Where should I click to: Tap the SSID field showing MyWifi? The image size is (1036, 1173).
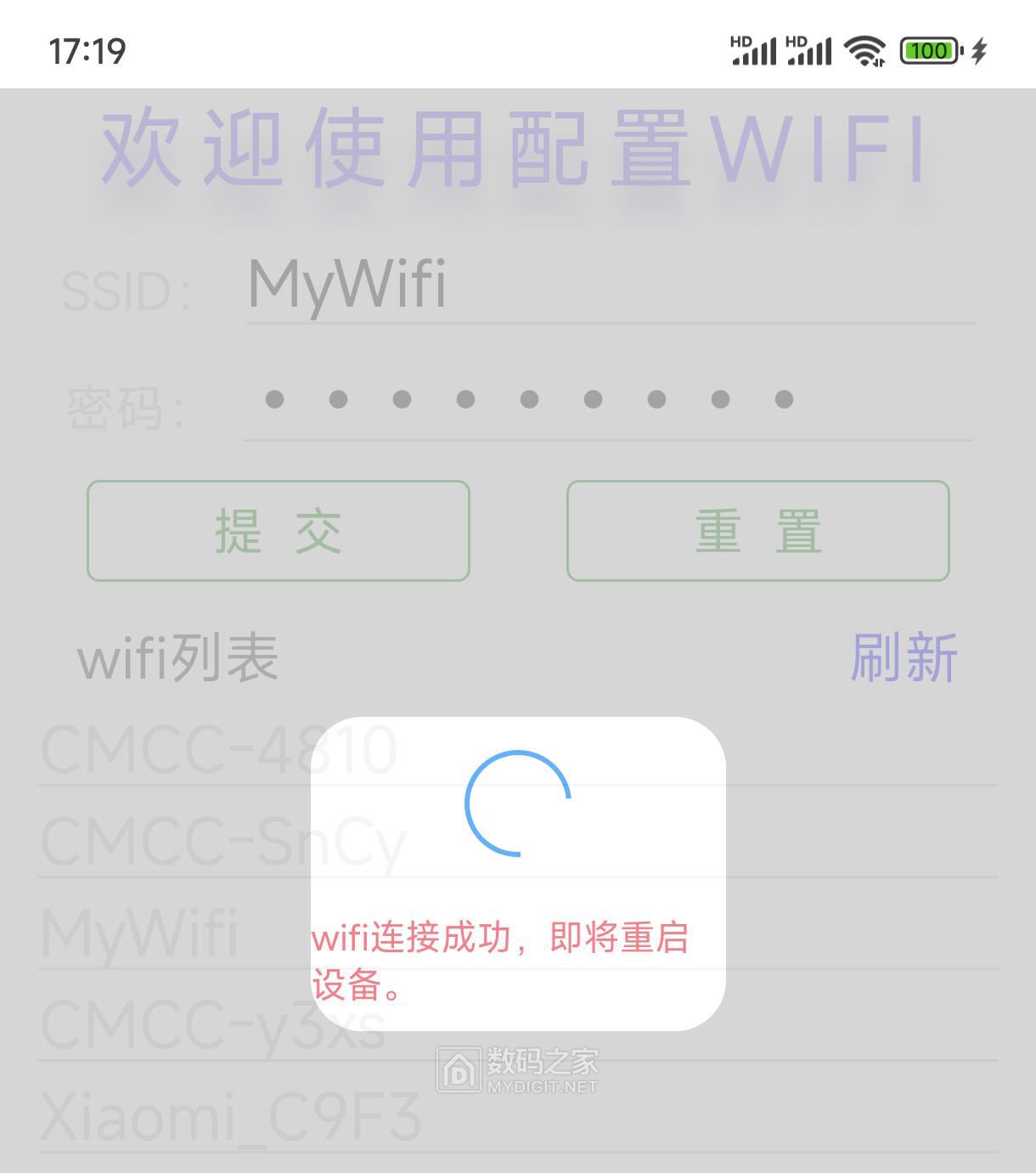pyautogui.click(x=610, y=285)
